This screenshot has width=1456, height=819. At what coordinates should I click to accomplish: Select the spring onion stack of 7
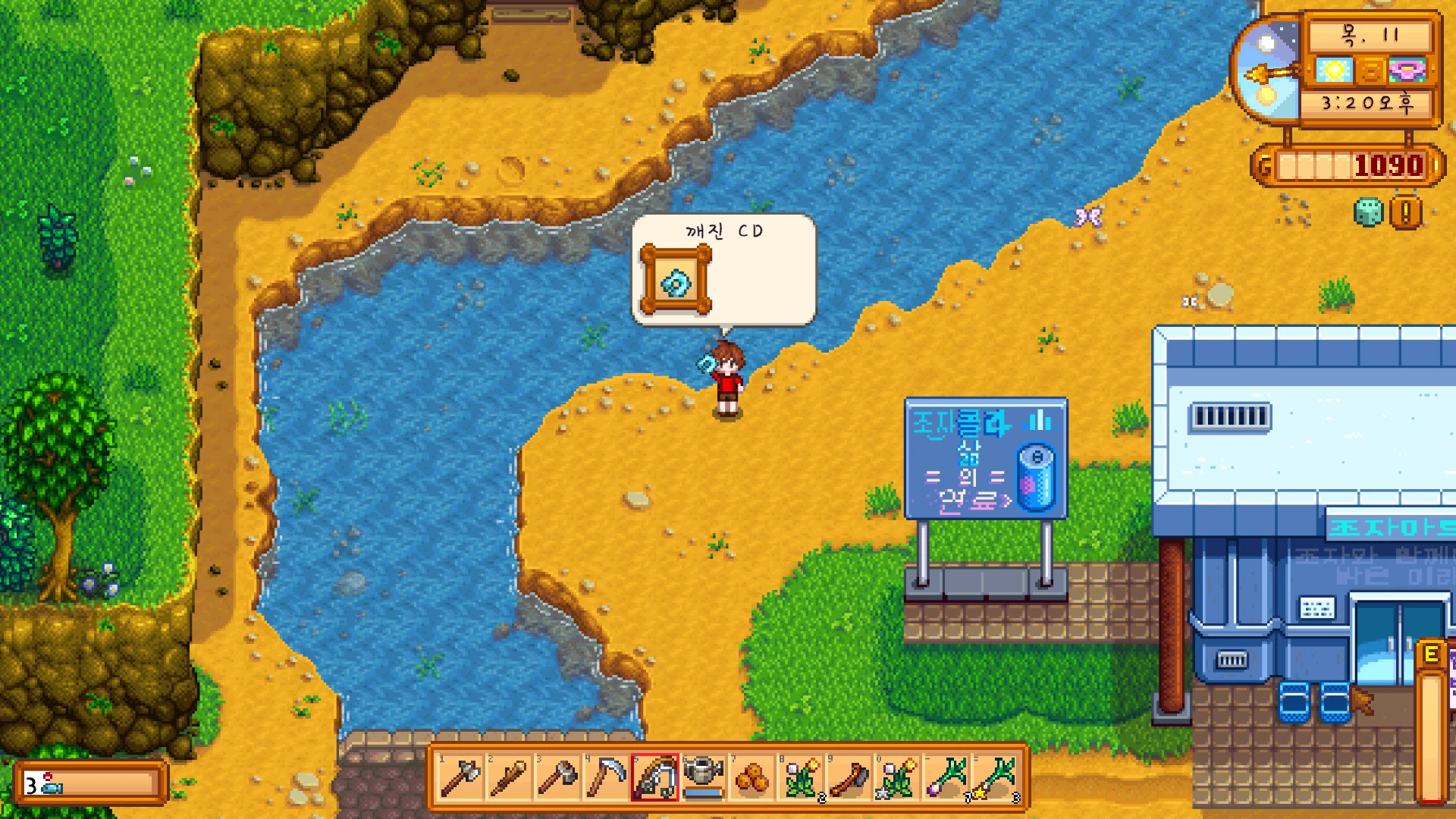click(x=946, y=777)
